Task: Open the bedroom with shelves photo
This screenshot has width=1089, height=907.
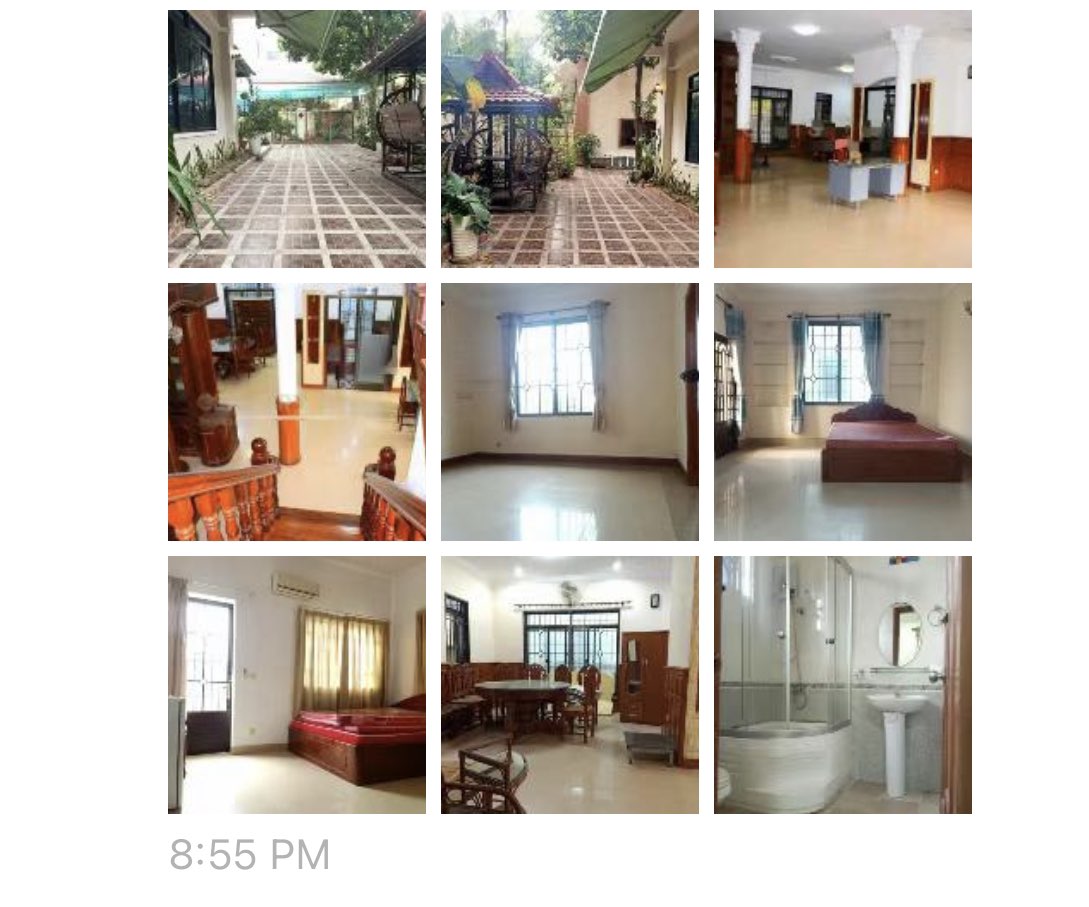Action: click(x=842, y=412)
